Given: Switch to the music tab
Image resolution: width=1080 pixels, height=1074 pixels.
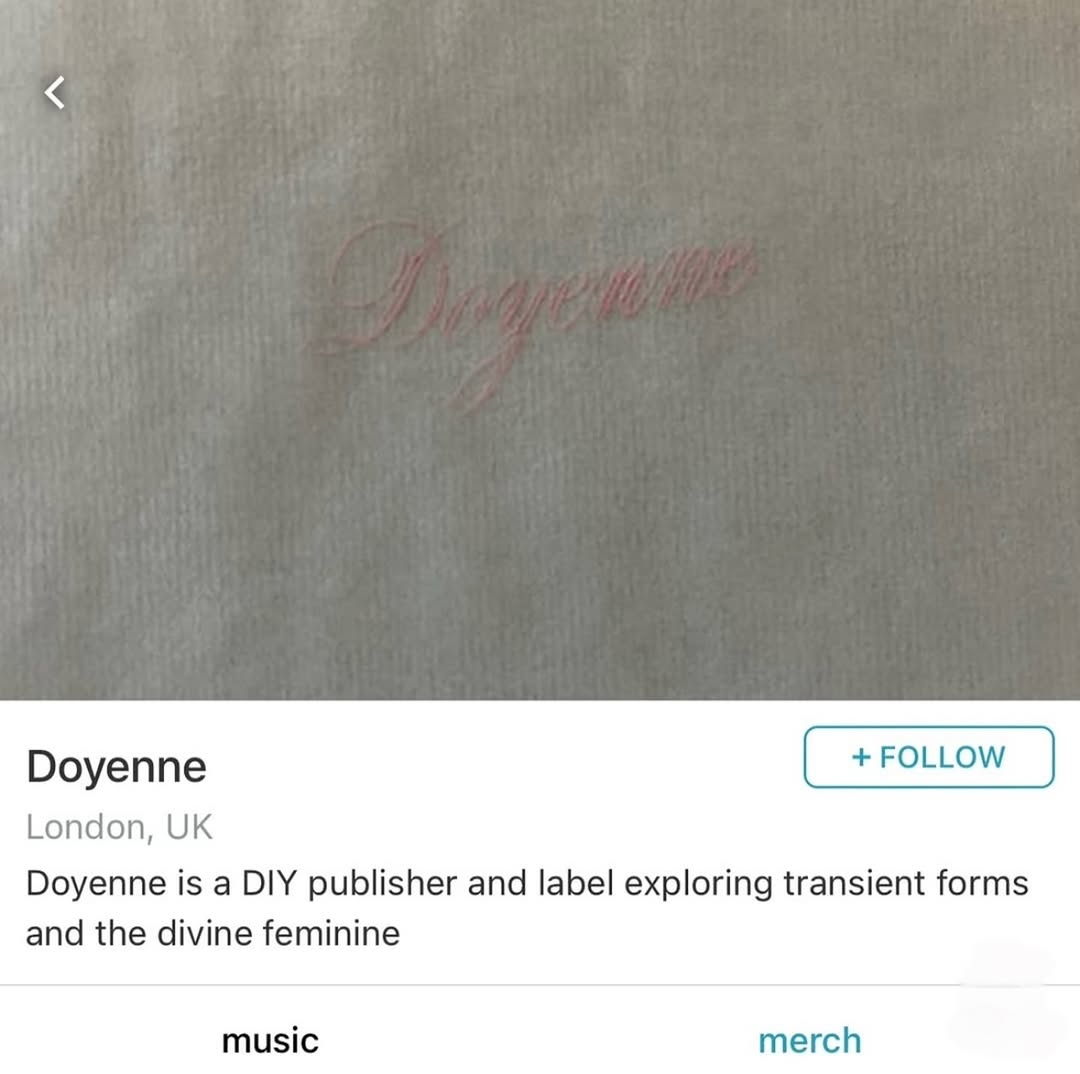Looking at the screenshot, I should [270, 1040].
